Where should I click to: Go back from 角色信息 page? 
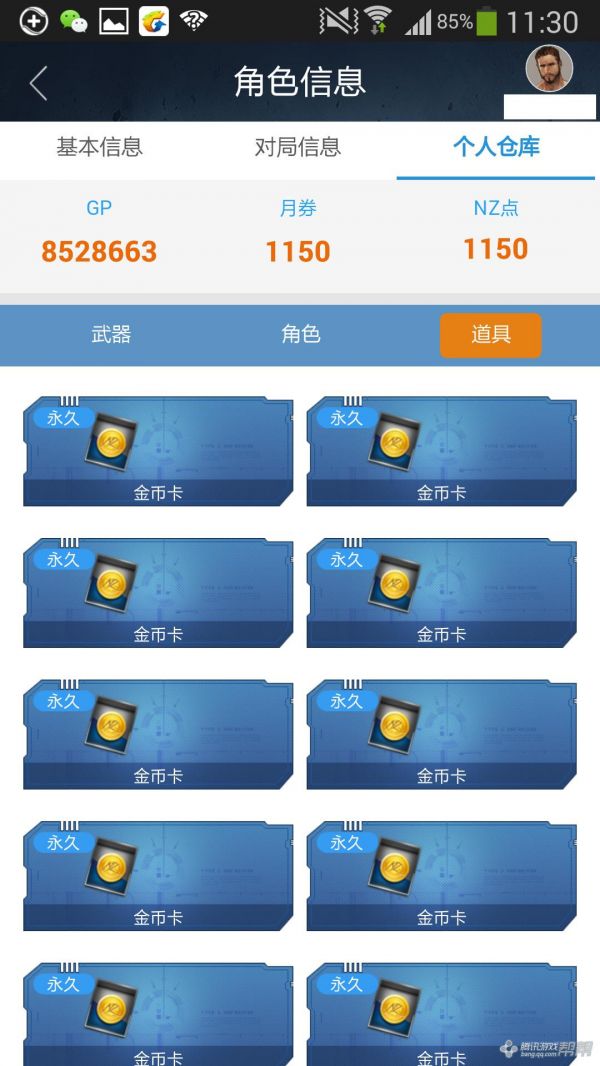38,83
